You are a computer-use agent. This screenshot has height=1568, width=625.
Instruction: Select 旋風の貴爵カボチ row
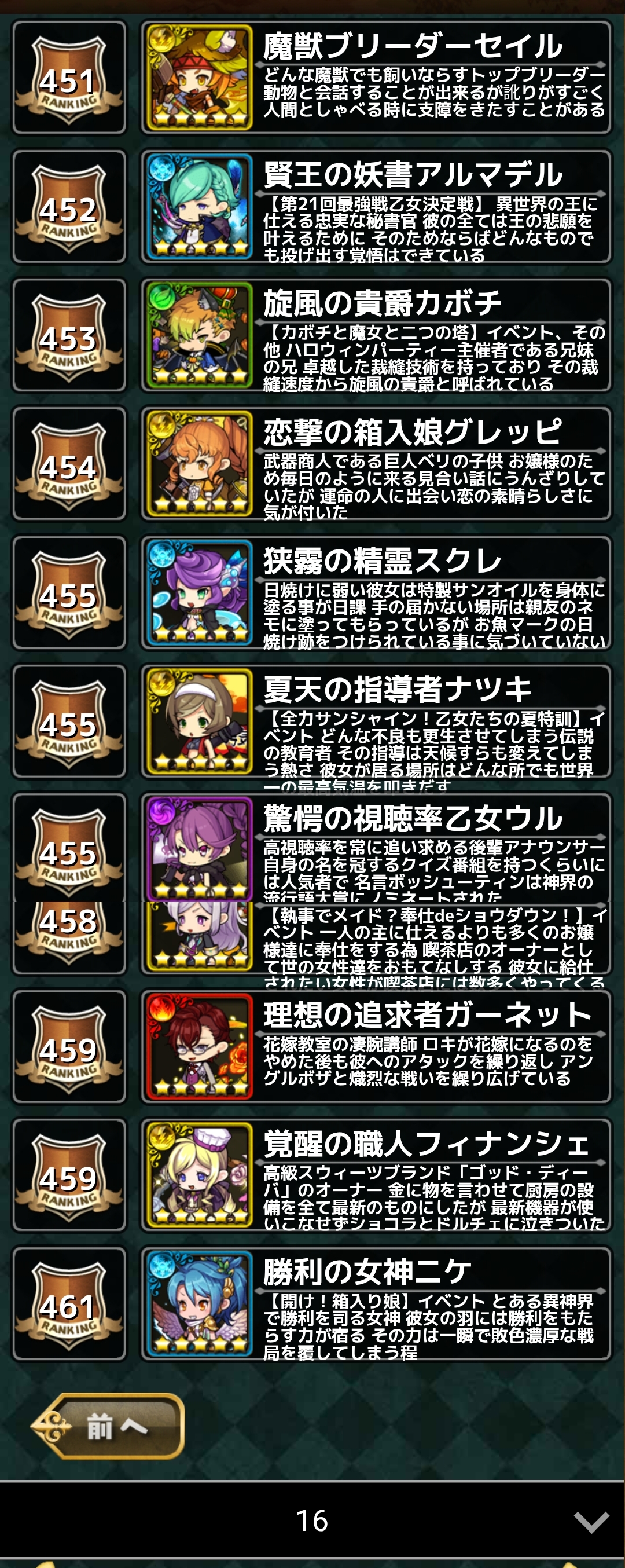pyautogui.click(x=376, y=335)
